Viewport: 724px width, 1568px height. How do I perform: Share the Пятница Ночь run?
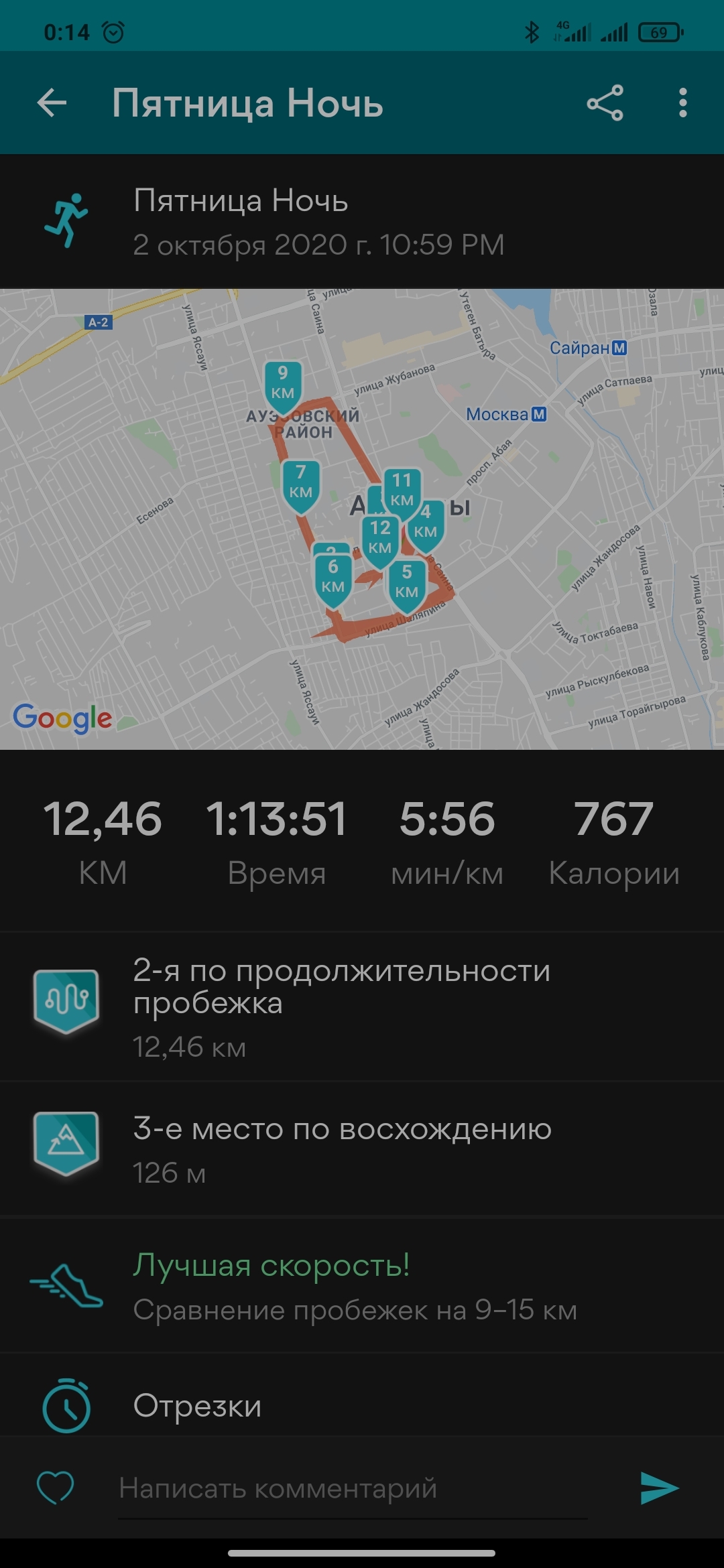[605, 103]
